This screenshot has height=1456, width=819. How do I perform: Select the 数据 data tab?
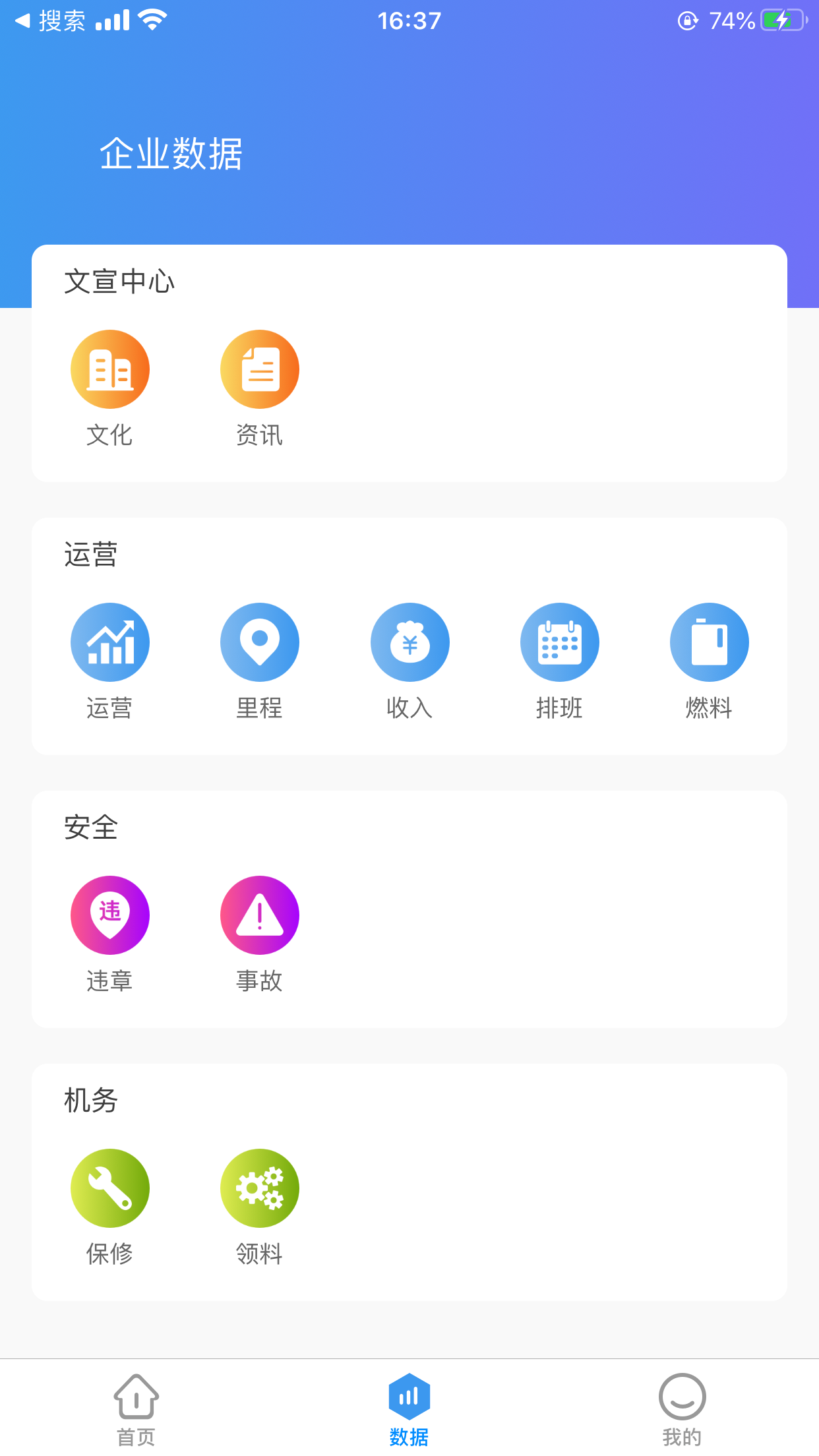tap(409, 1409)
